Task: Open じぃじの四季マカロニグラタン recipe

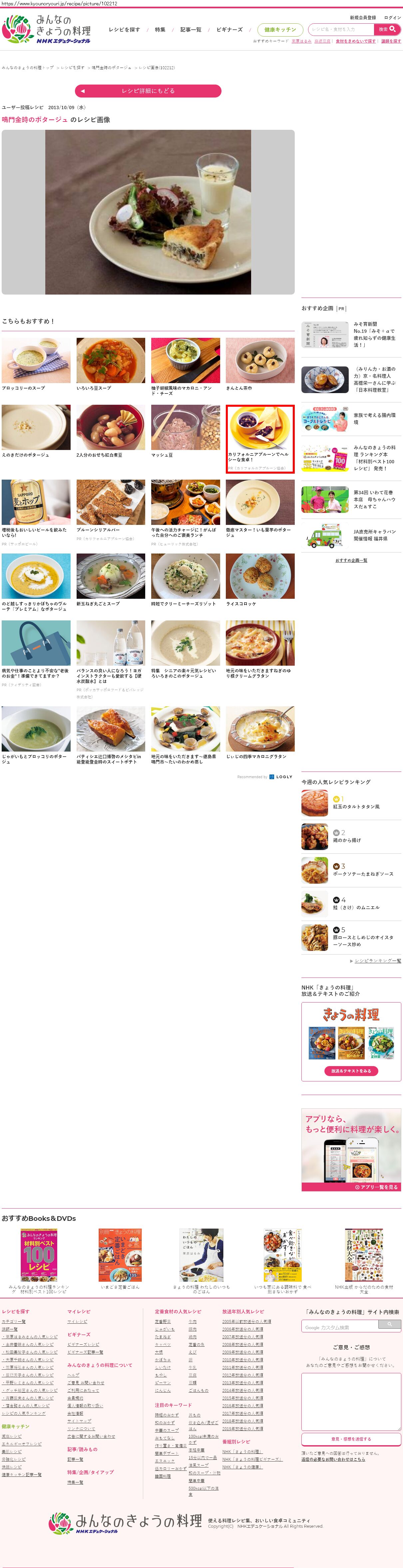Action: [260, 729]
